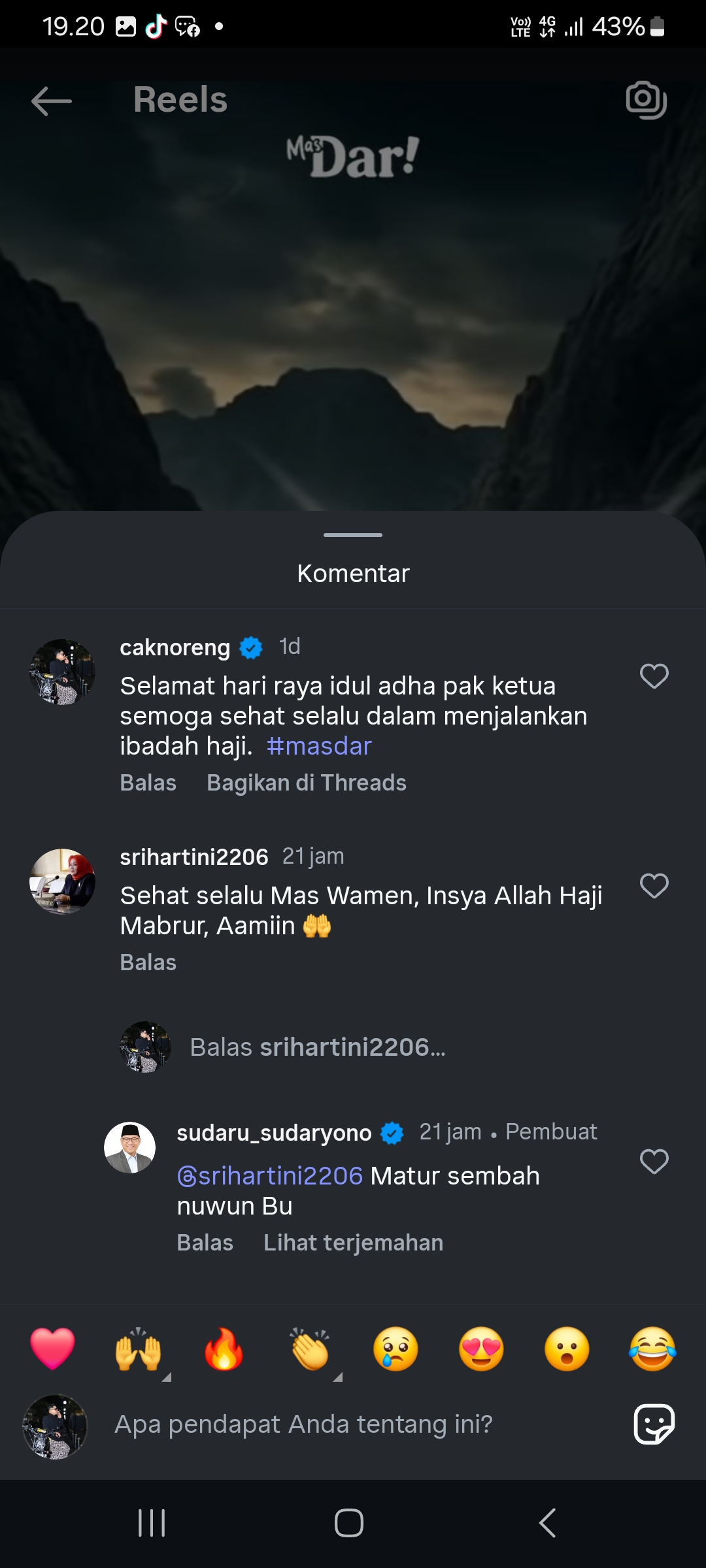Open the camera icon beside Reels
This screenshot has height=1568, width=706.
pyautogui.click(x=646, y=100)
